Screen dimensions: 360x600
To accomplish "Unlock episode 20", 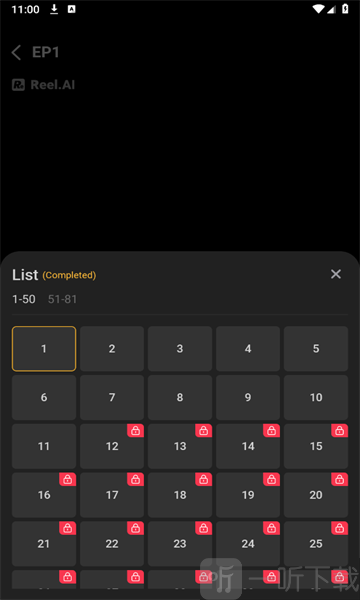I will [316, 495].
